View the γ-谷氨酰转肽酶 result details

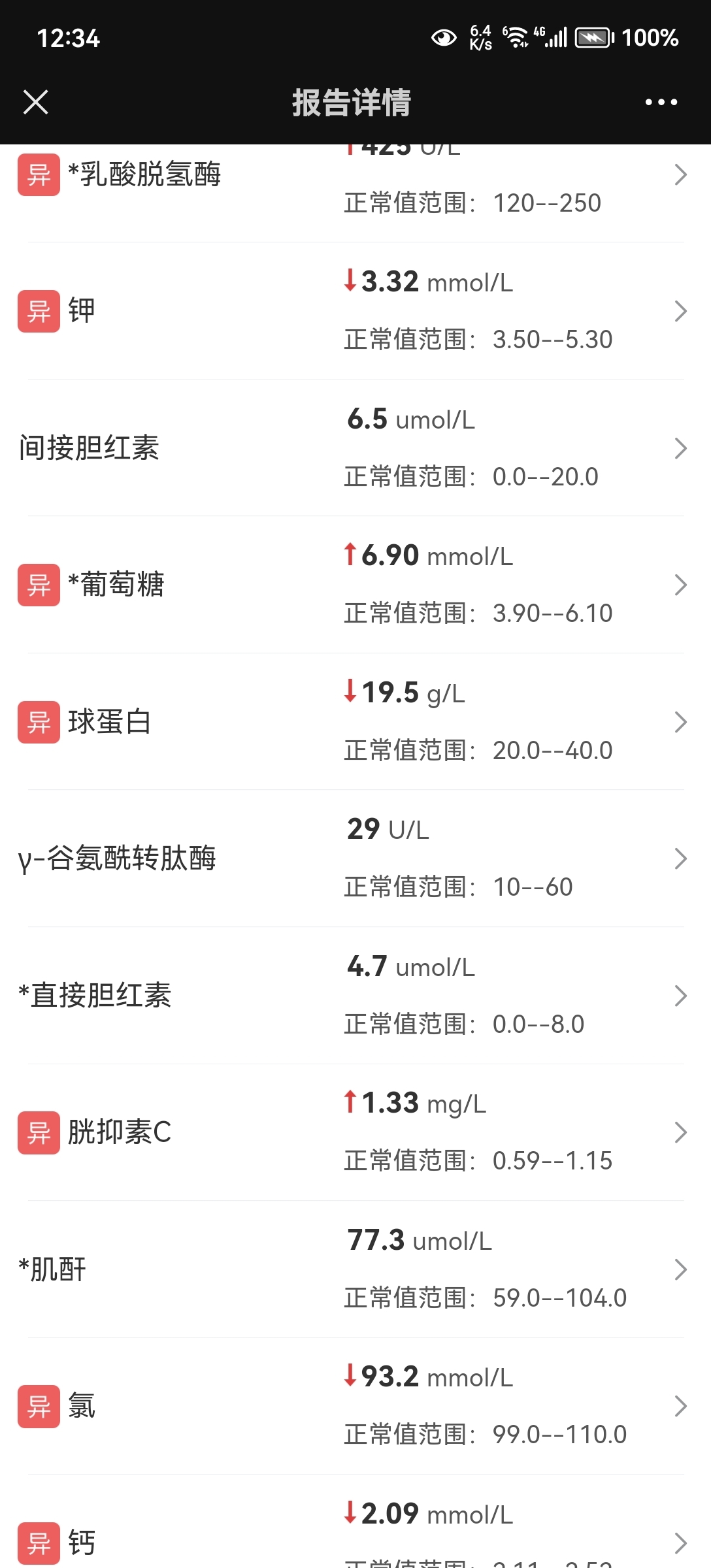click(355, 858)
